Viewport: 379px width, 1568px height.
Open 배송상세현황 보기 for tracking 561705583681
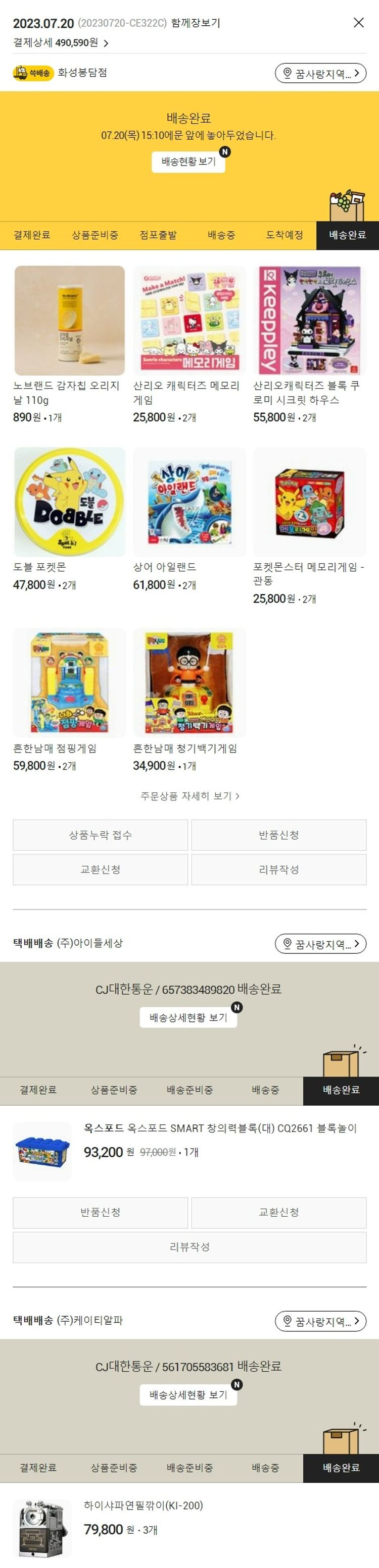click(188, 1395)
